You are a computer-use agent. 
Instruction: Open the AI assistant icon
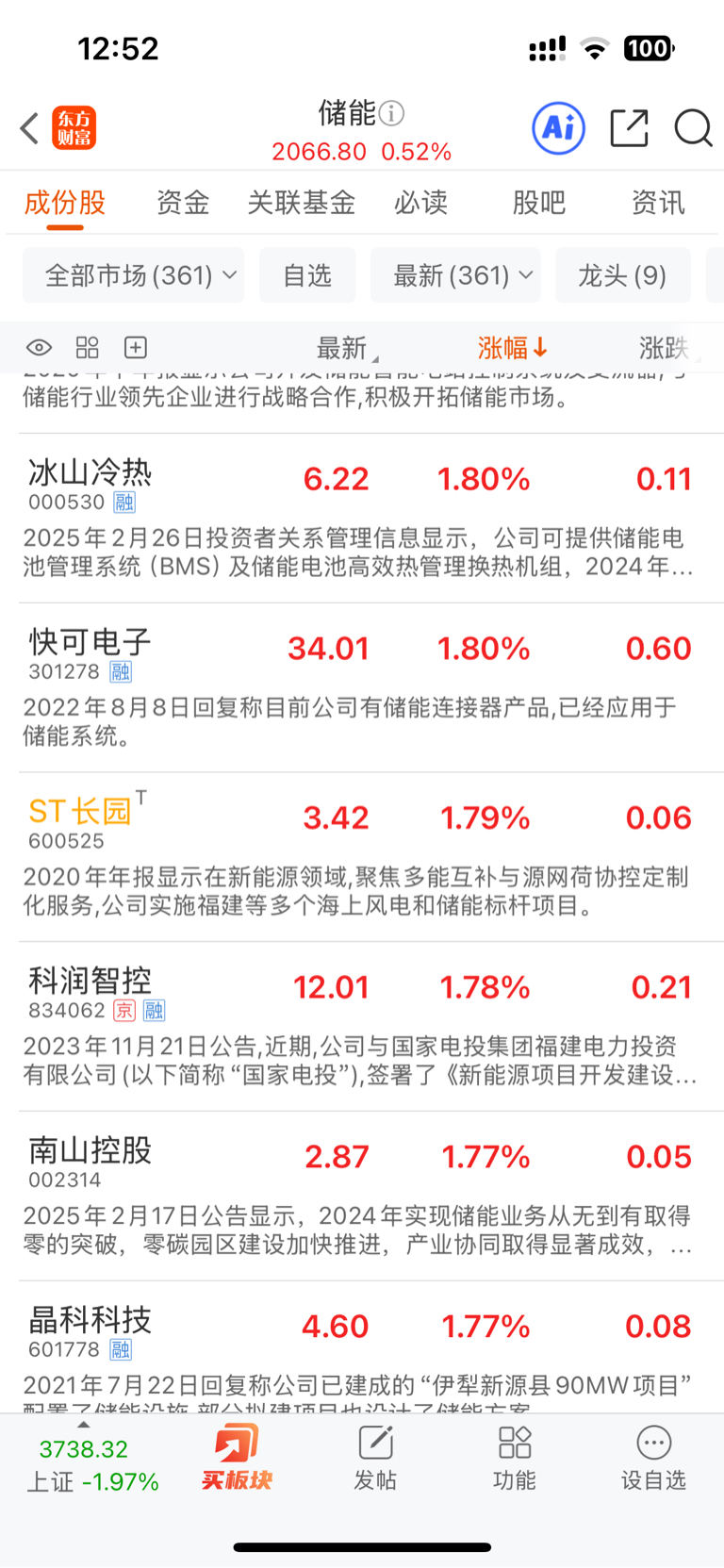558,128
